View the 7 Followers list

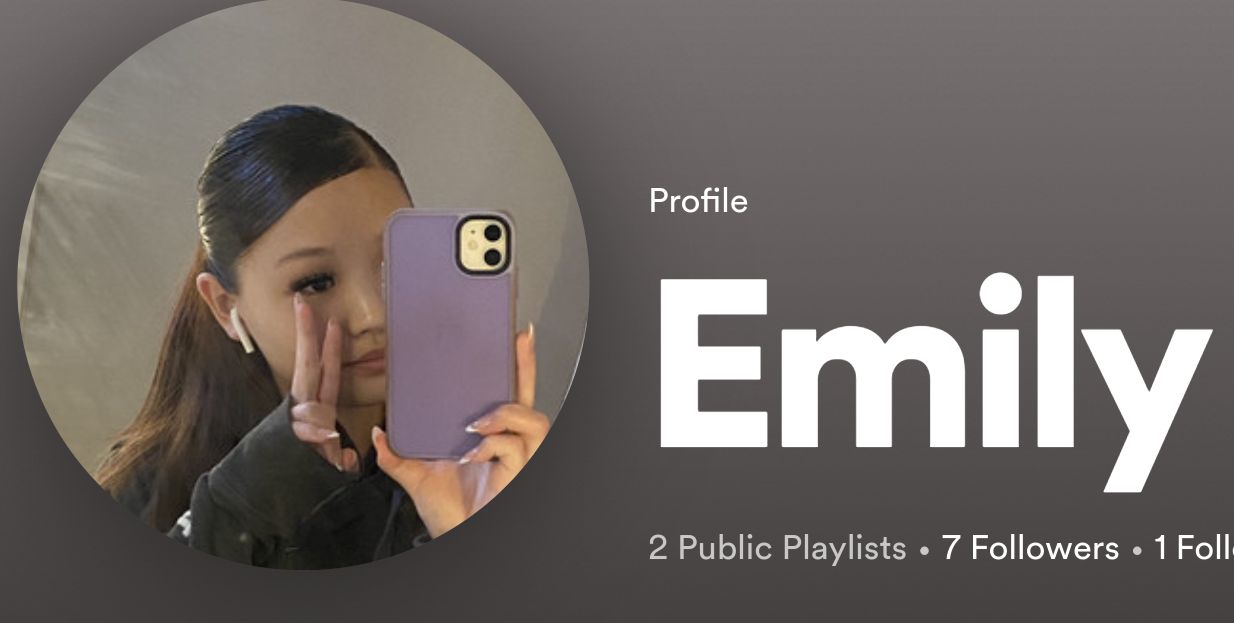pos(1030,548)
